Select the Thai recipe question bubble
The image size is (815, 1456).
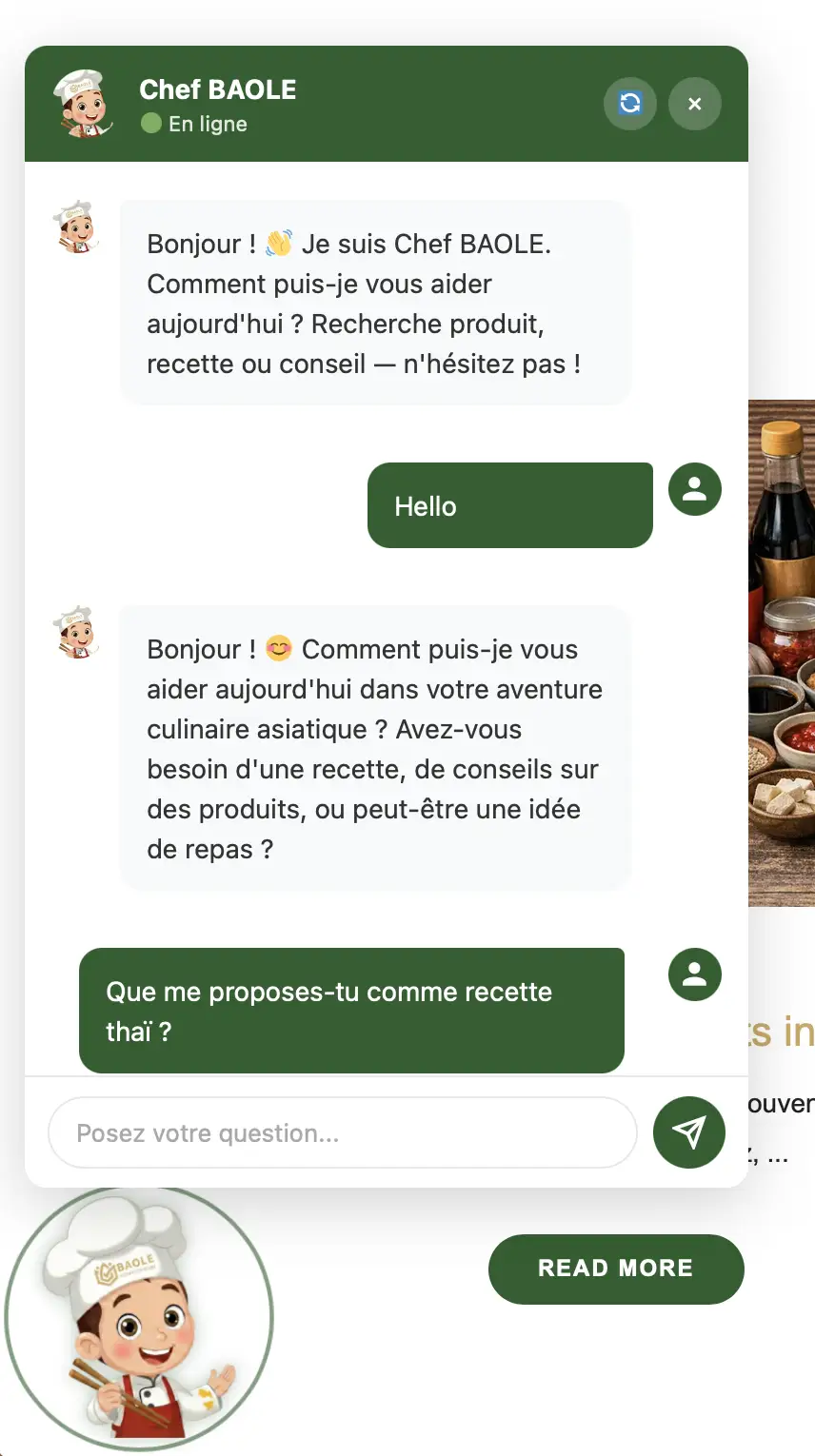tap(351, 1011)
